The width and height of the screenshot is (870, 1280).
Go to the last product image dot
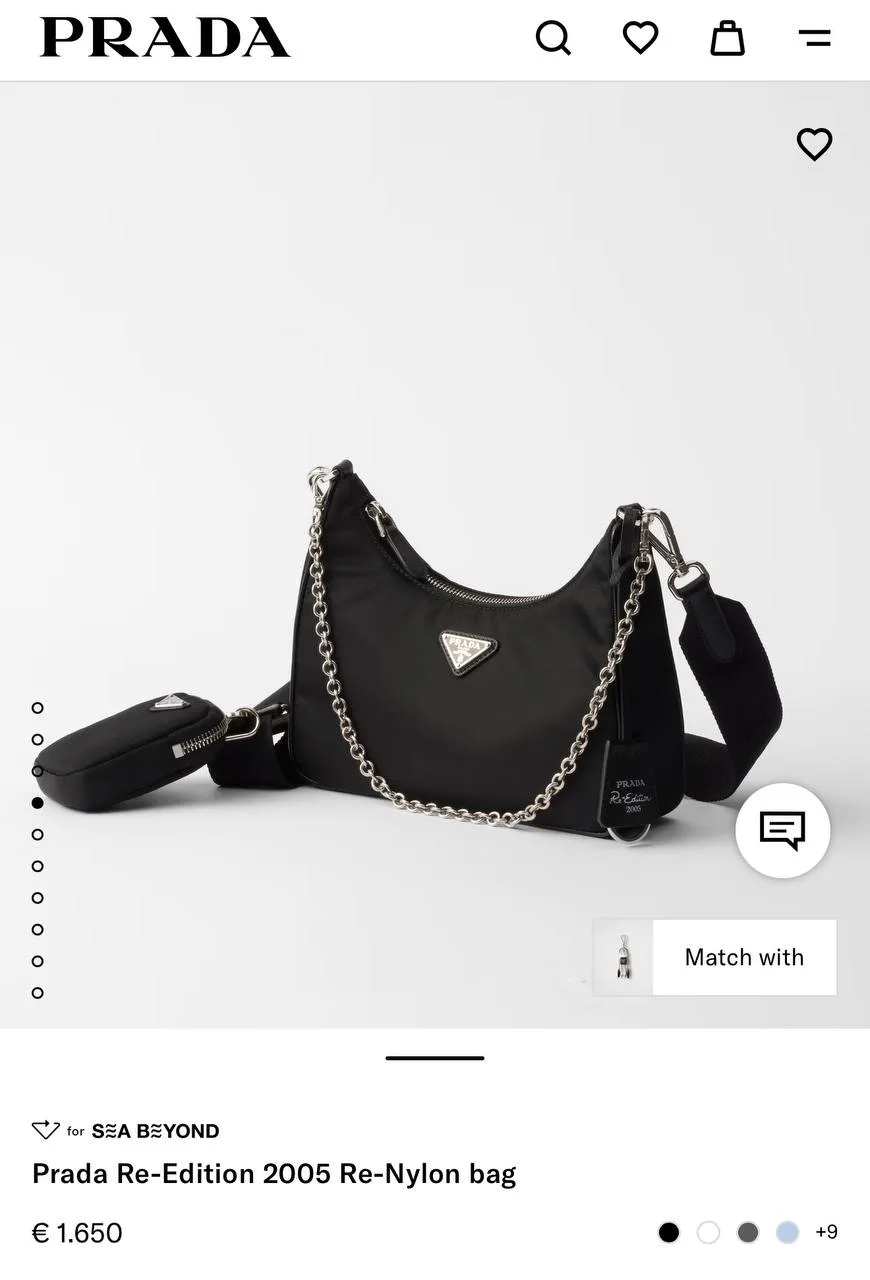point(38,993)
